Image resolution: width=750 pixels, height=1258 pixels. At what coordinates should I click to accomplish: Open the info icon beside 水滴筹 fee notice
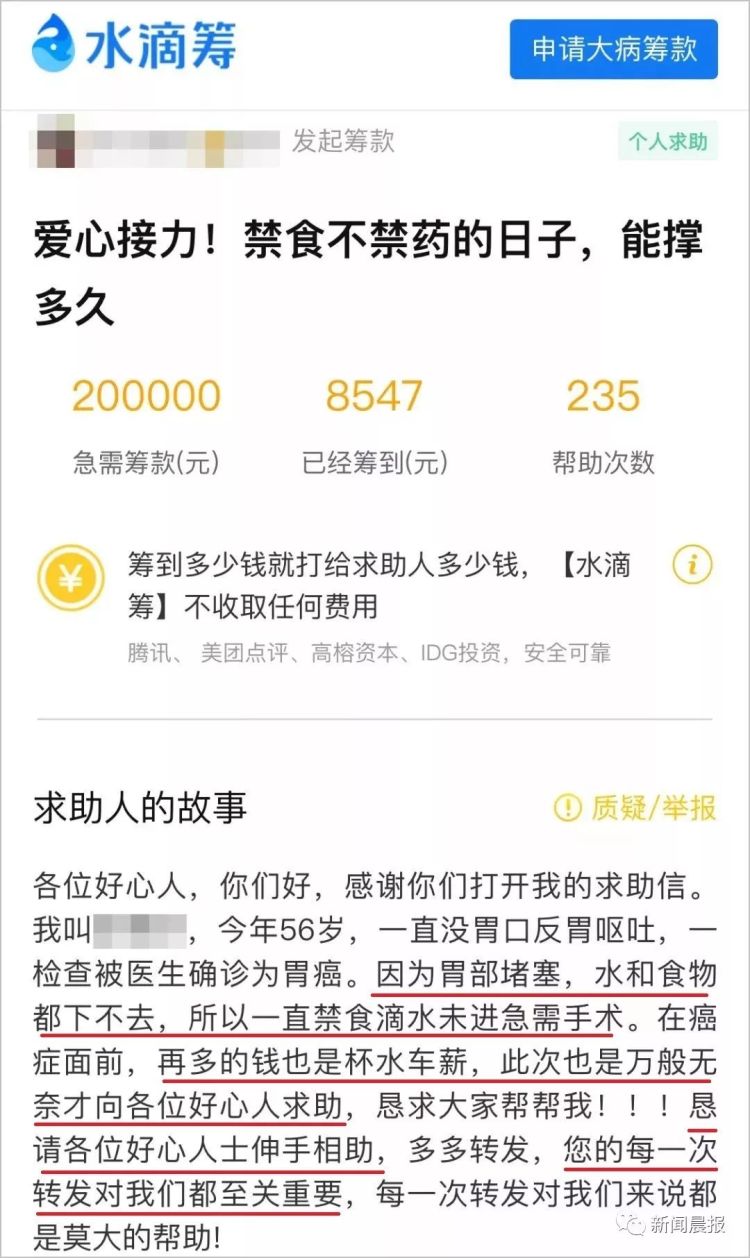tap(692, 566)
